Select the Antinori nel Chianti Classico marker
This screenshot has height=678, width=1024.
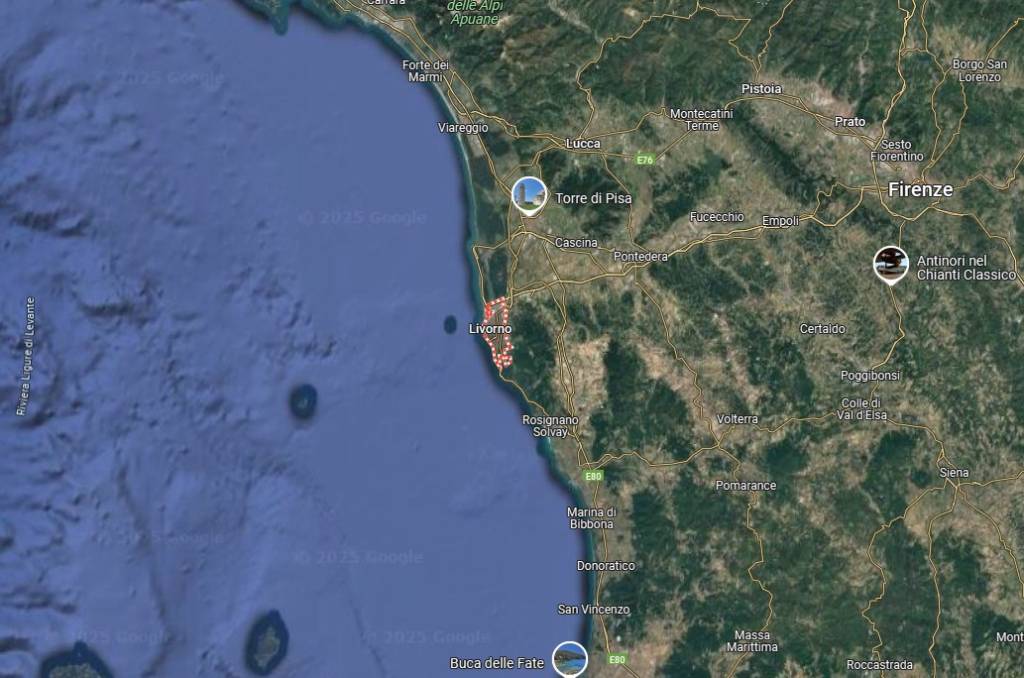coord(890,264)
